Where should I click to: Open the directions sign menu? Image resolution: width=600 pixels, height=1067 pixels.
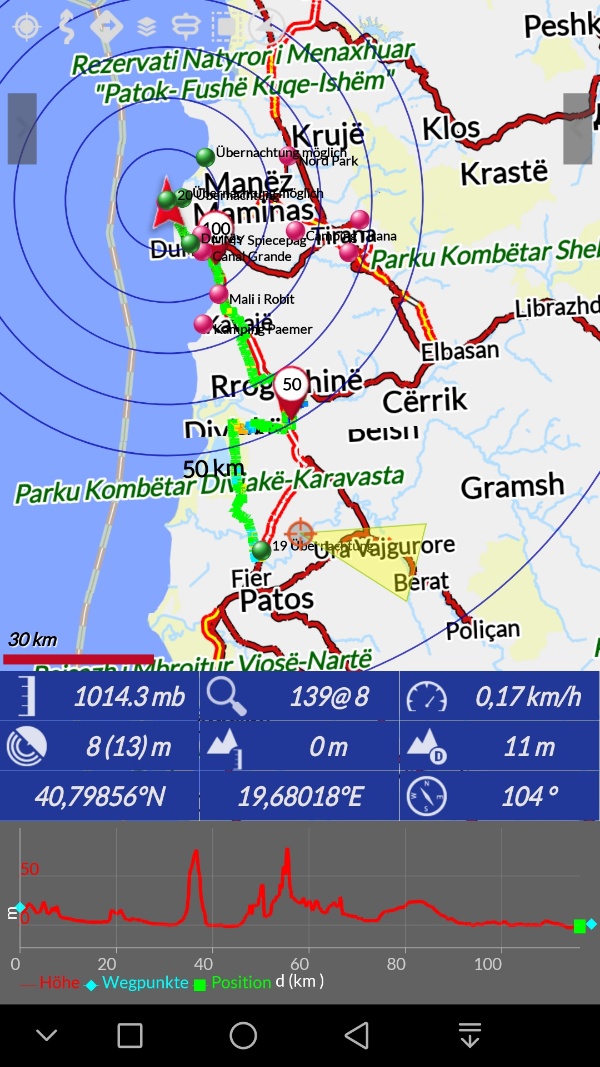pyautogui.click(x=106, y=26)
